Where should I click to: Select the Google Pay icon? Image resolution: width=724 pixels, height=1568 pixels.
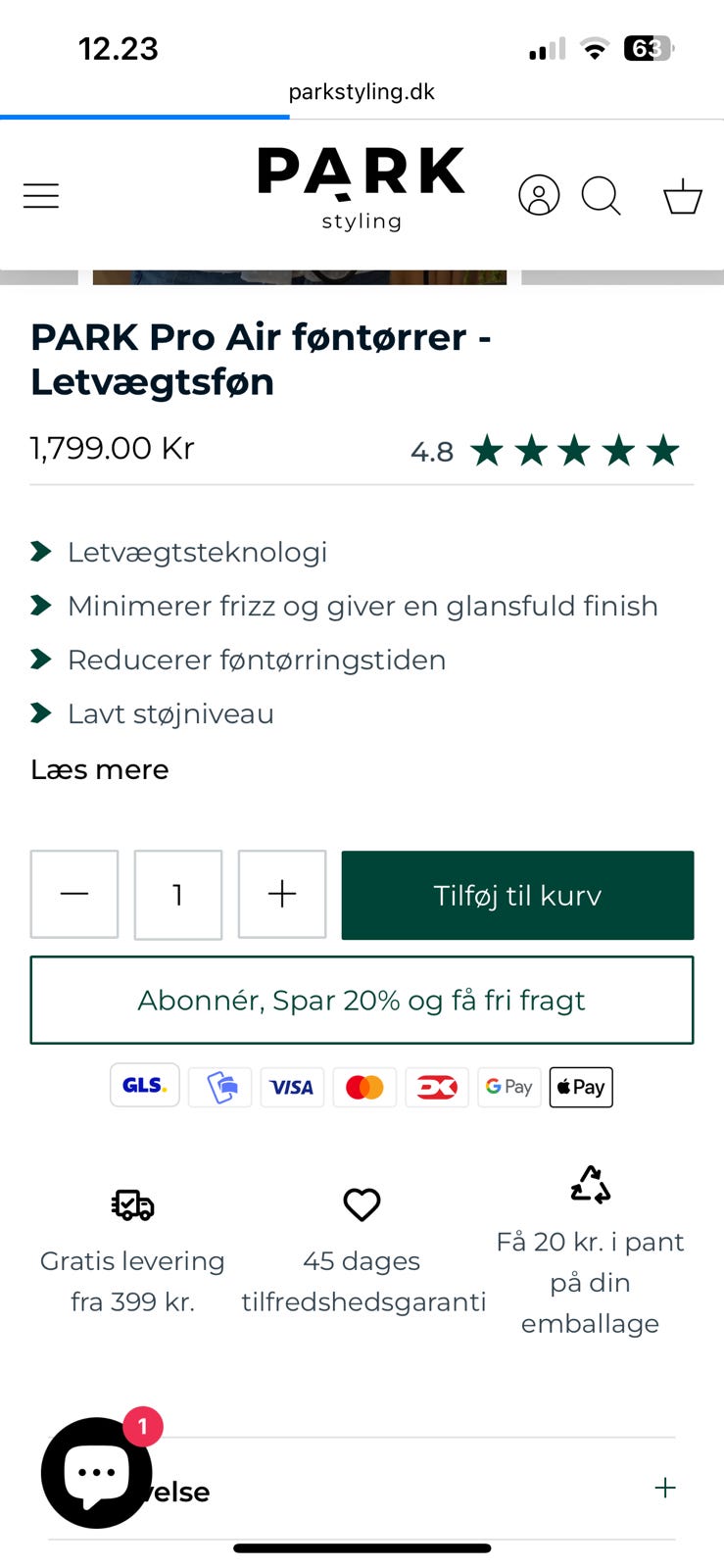click(x=509, y=1086)
